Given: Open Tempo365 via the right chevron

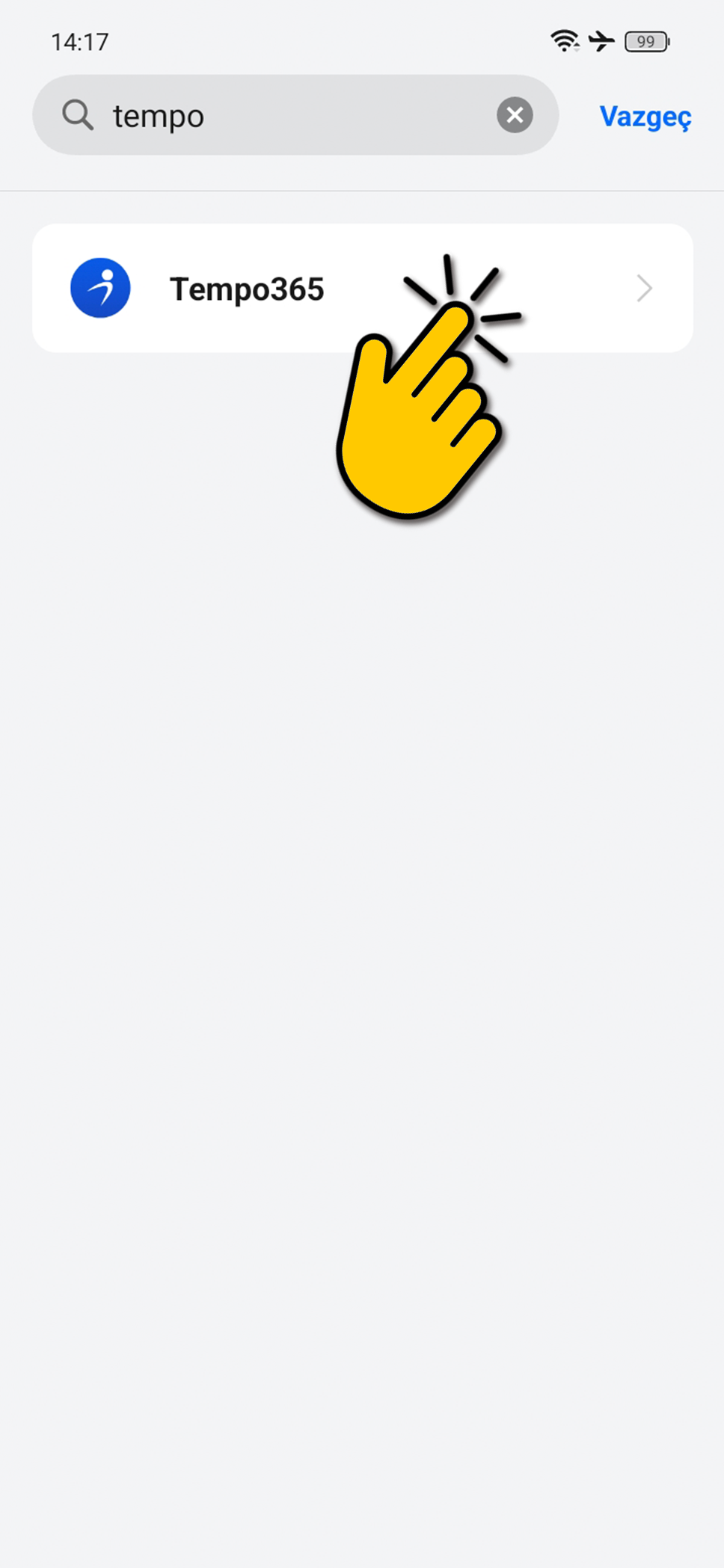Looking at the screenshot, I should coord(643,289).
